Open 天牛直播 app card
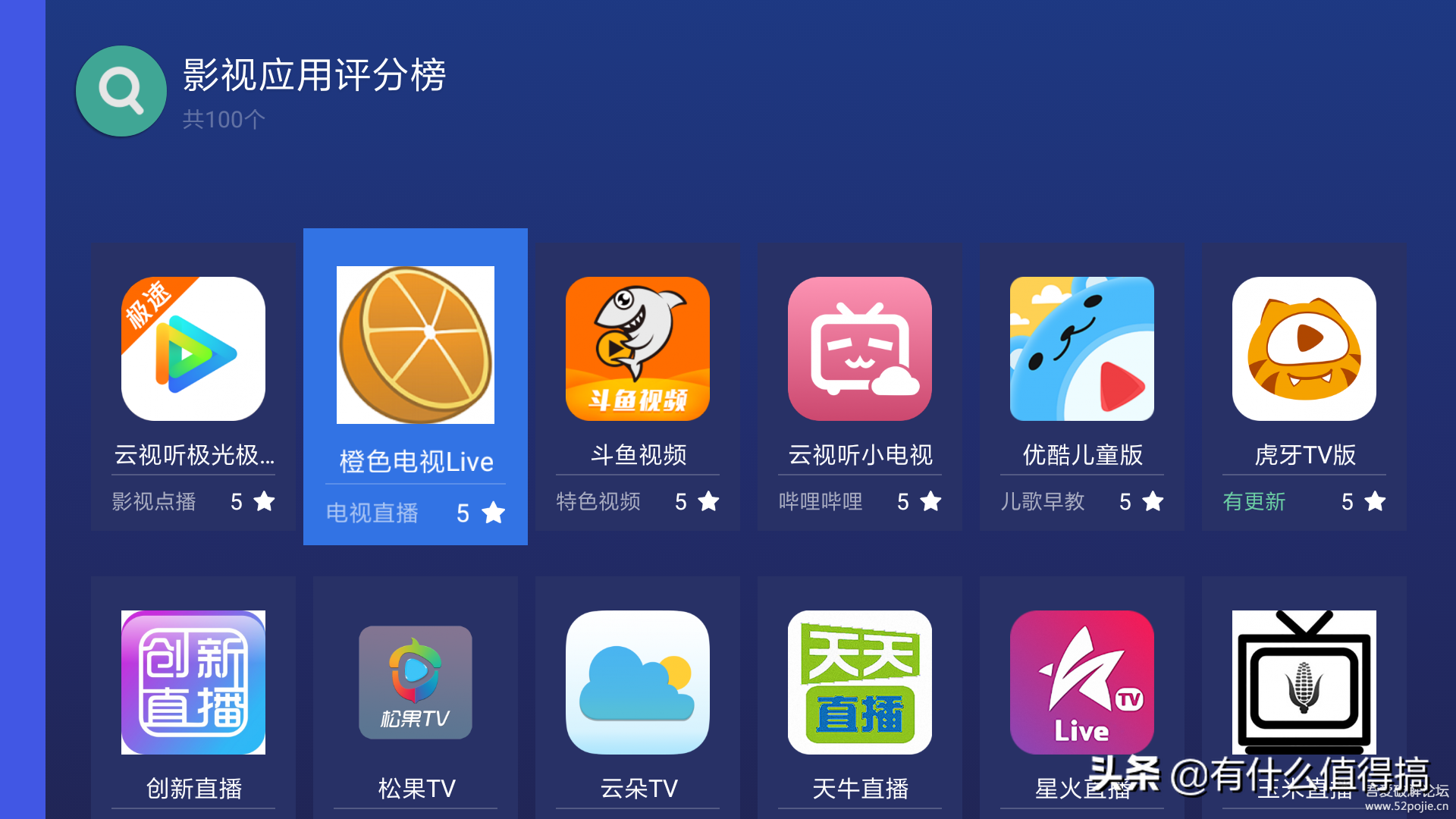 [x=860, y=698]
